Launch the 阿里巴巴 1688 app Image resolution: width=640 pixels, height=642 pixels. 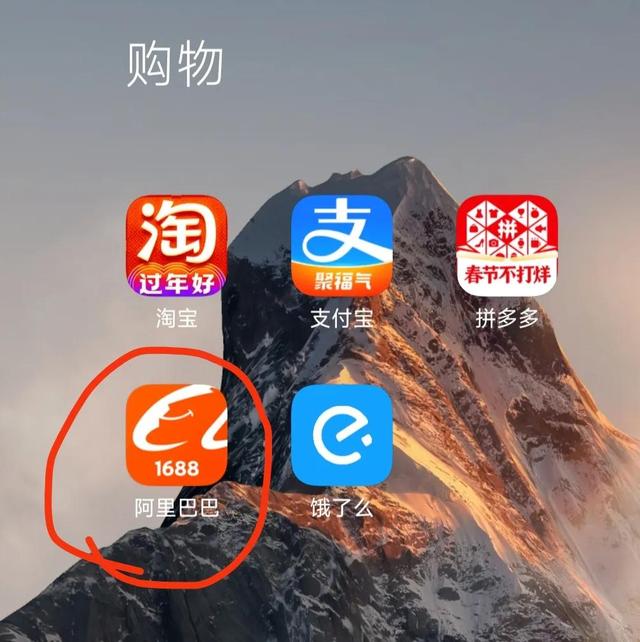point(176,434)
